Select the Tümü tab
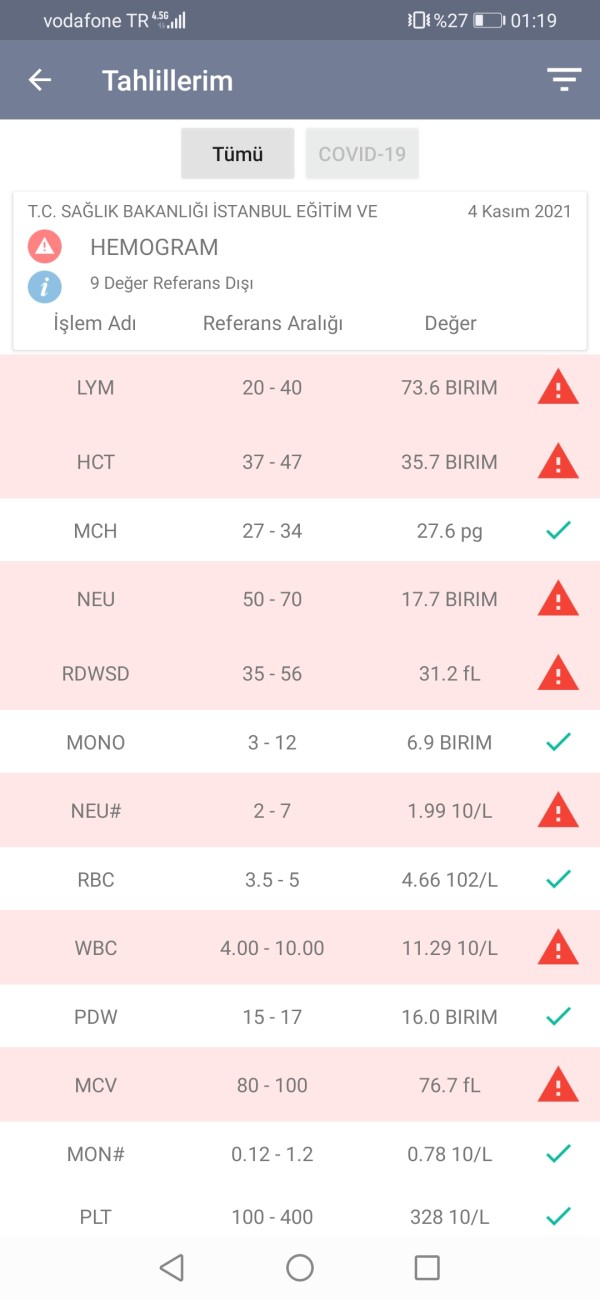600x1300 pixels. 238,154
